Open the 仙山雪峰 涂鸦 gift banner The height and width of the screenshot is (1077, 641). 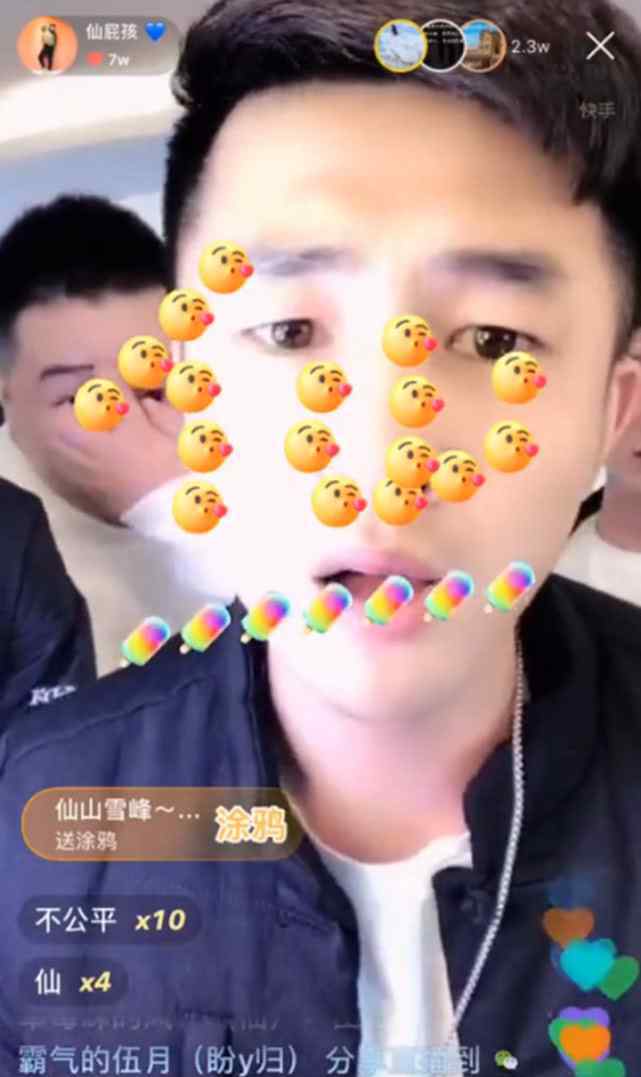click(162, 824)
